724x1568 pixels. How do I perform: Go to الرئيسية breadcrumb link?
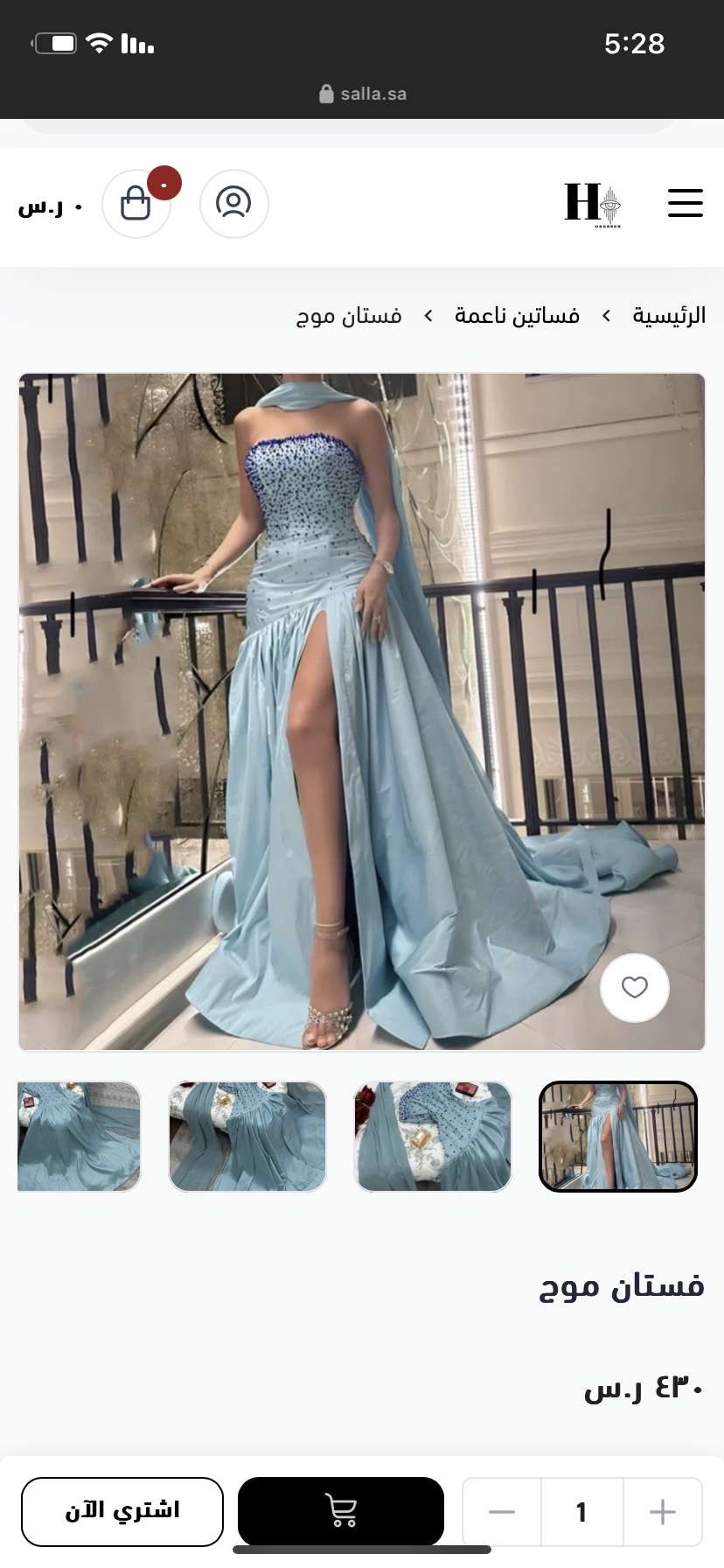(x=669, y=315)
